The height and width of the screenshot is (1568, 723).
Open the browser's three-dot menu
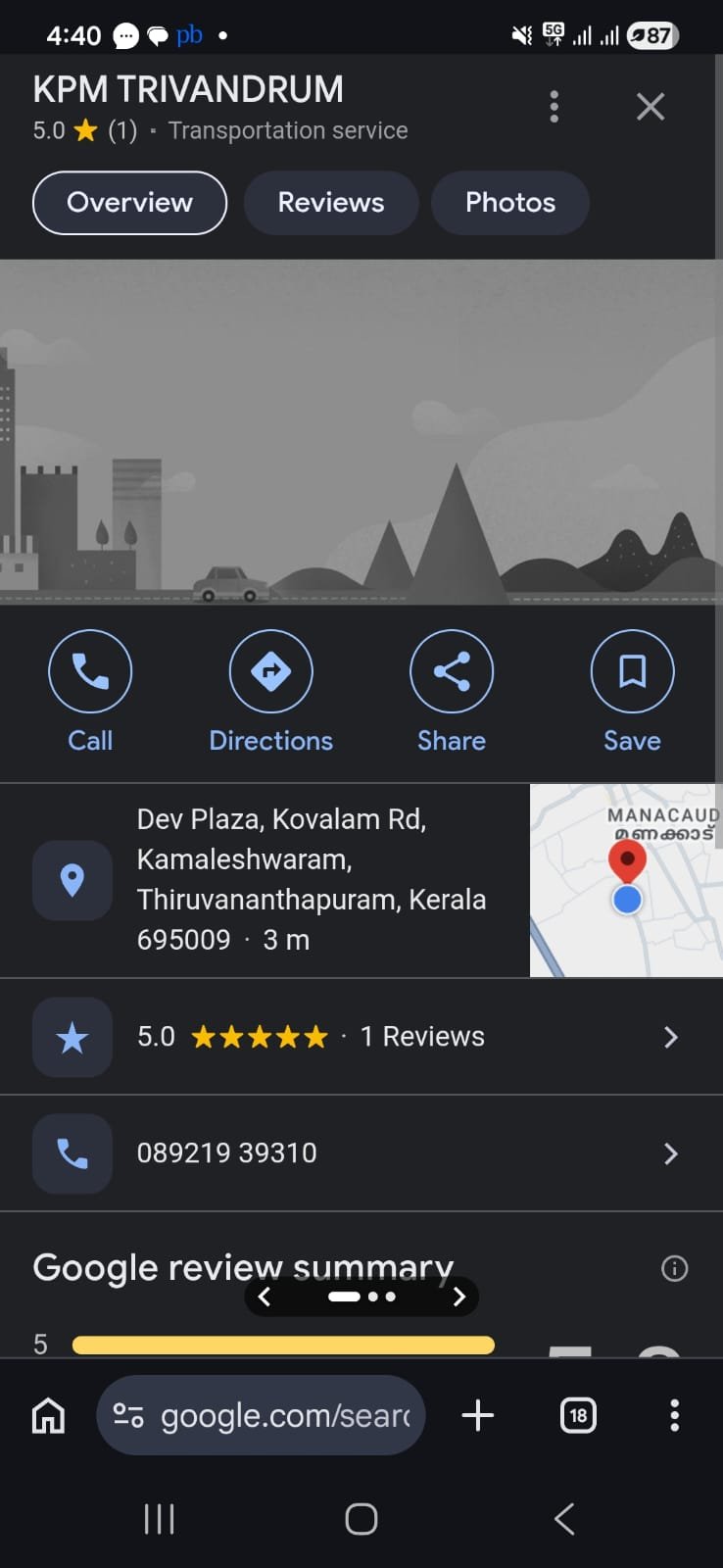point(674,1416)
